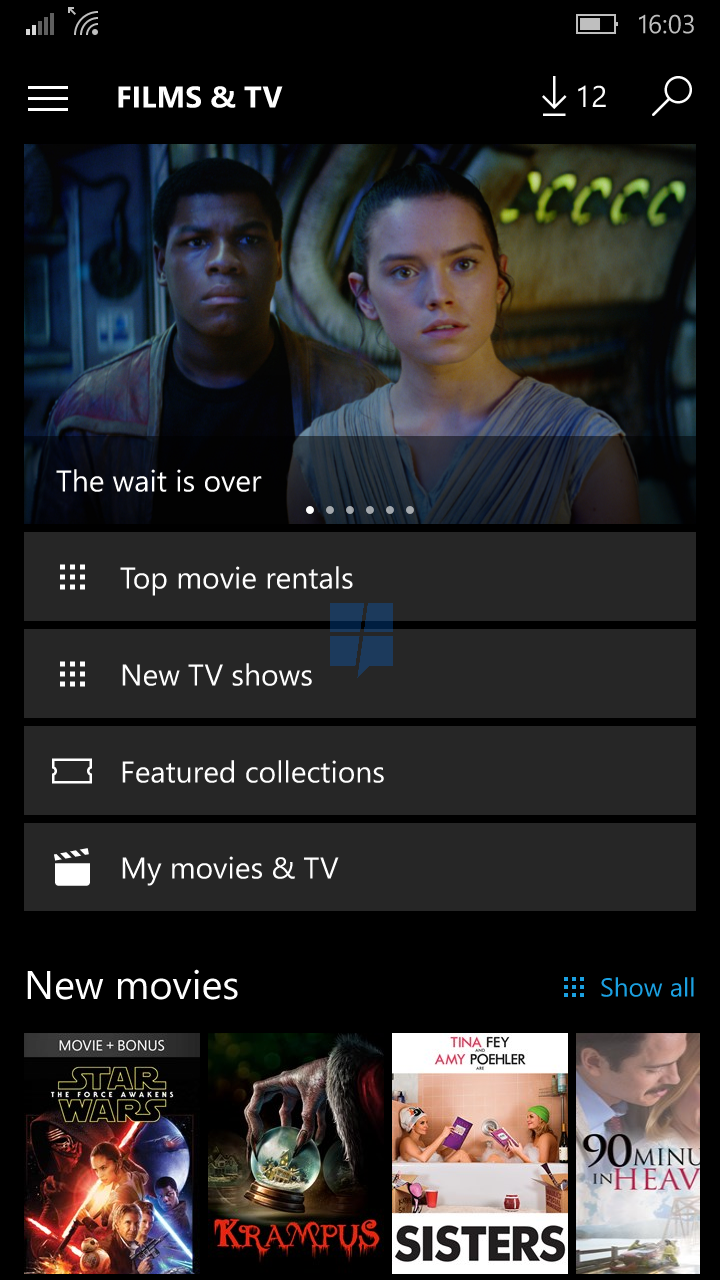Browse New TV shows

[x=360, y=674]
